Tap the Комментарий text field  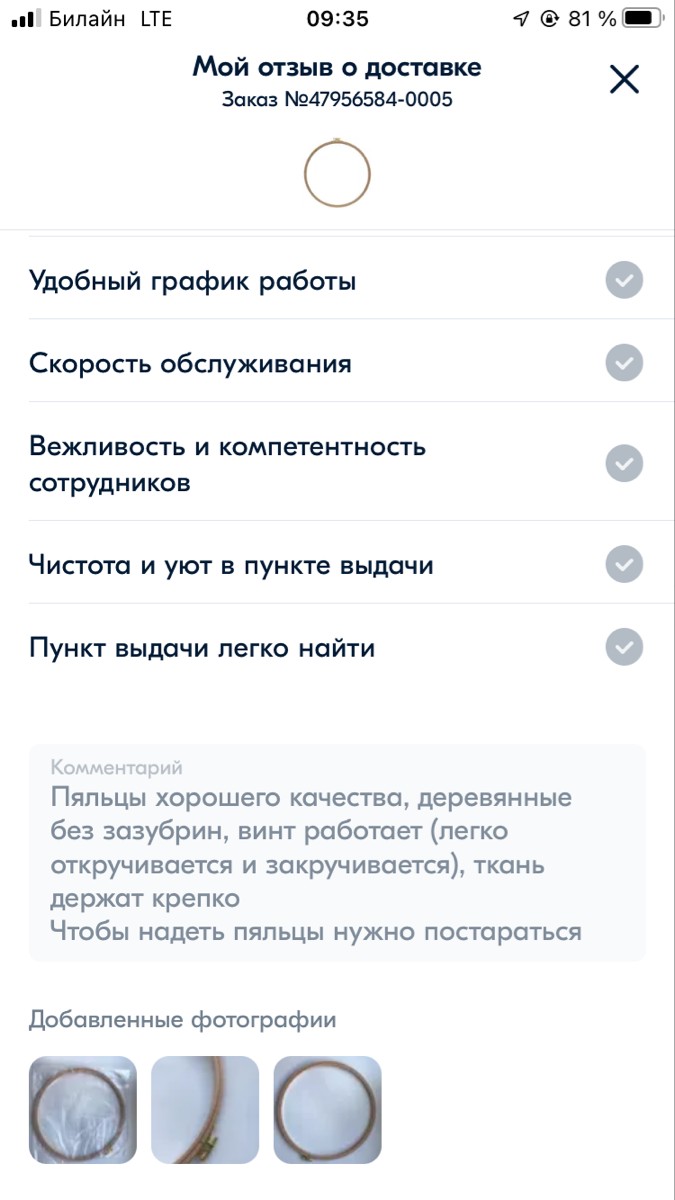pyautogui.click(x=337, y=853)
